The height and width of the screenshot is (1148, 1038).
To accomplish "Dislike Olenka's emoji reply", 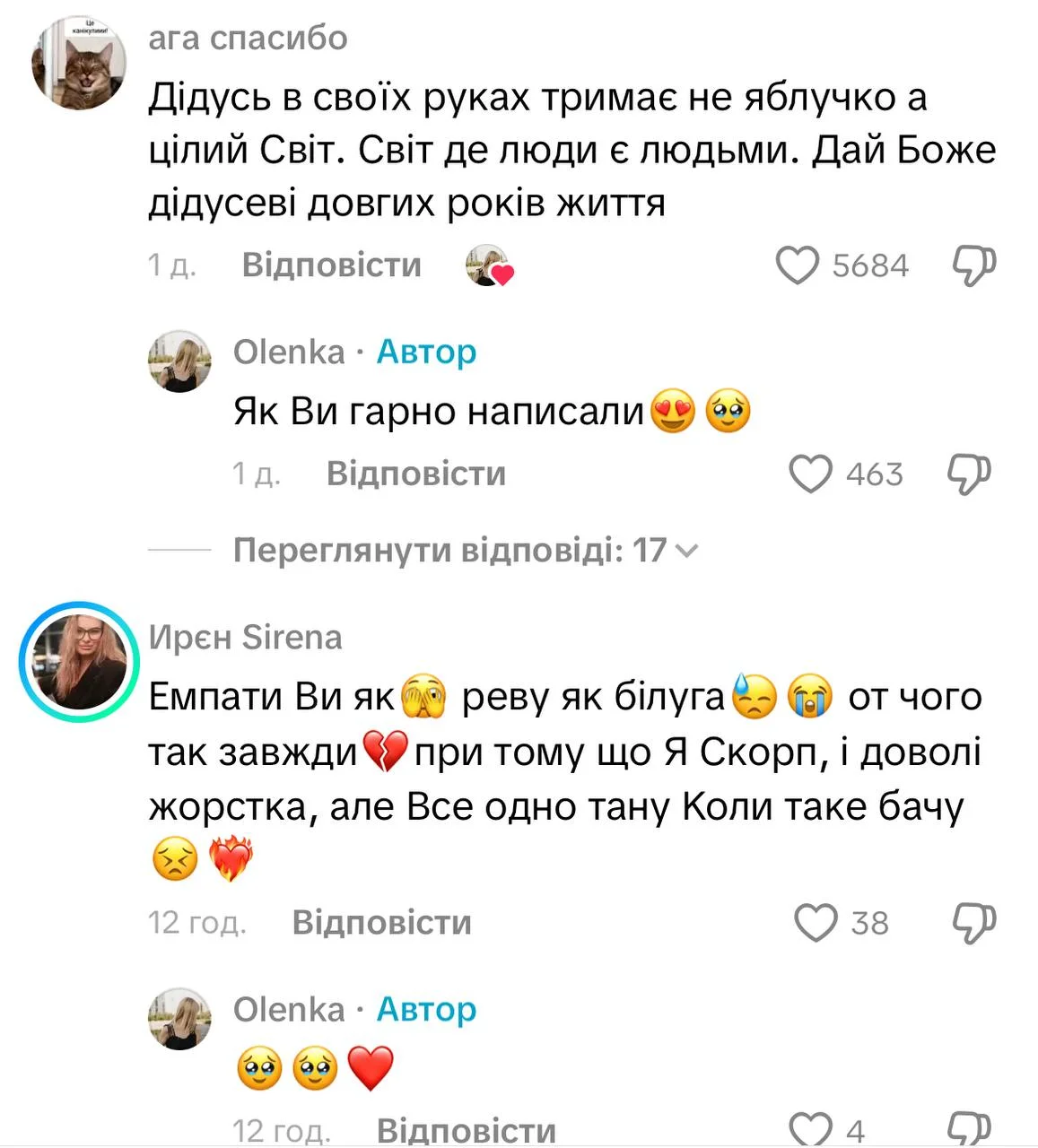I will (x=970, y=1130).
